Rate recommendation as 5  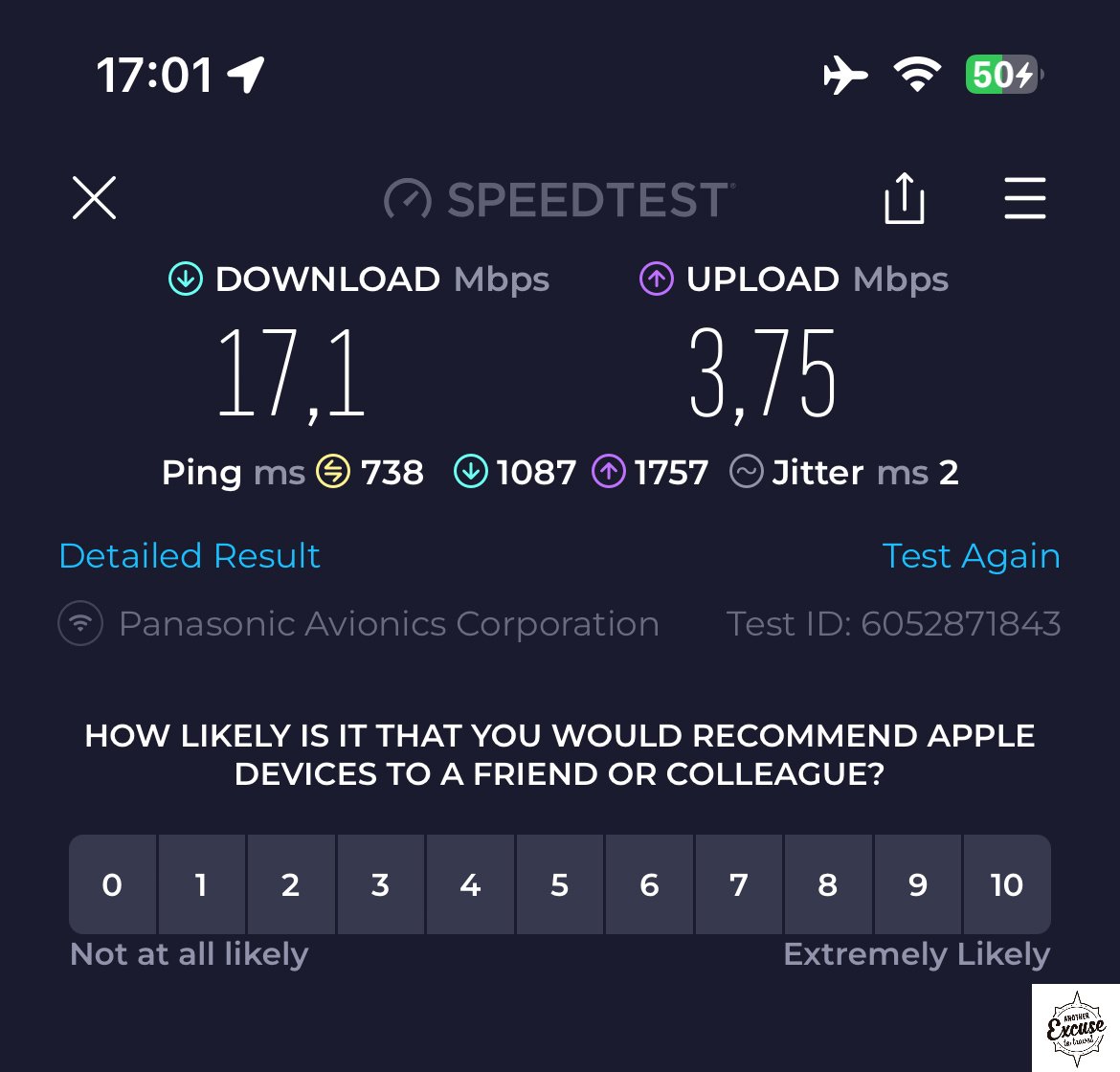560,884
